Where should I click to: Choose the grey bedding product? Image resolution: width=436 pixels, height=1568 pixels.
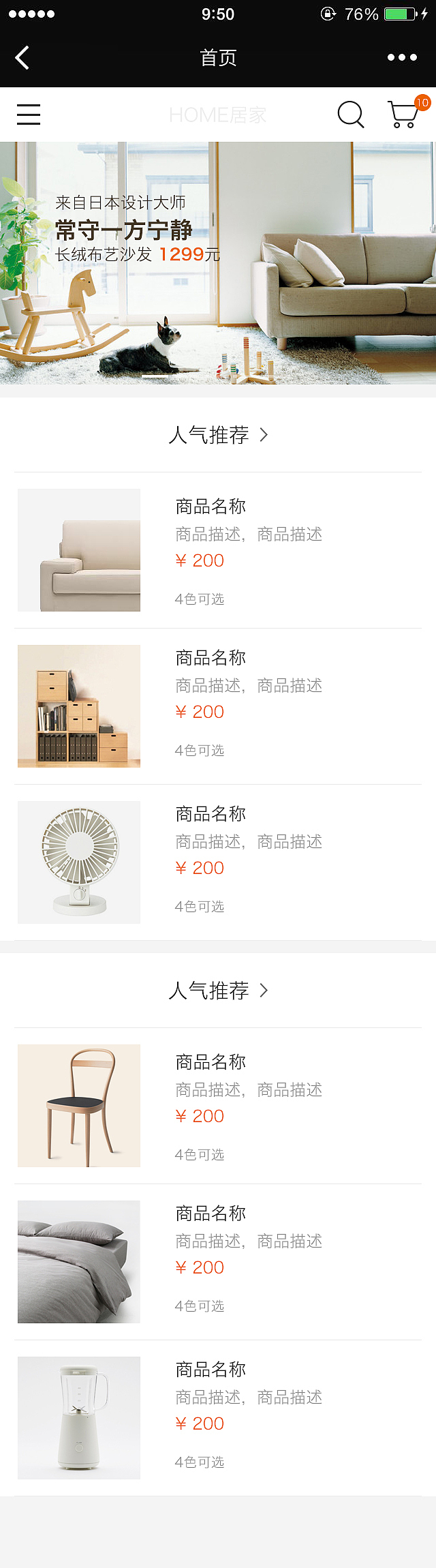(x=218, y=1262)
